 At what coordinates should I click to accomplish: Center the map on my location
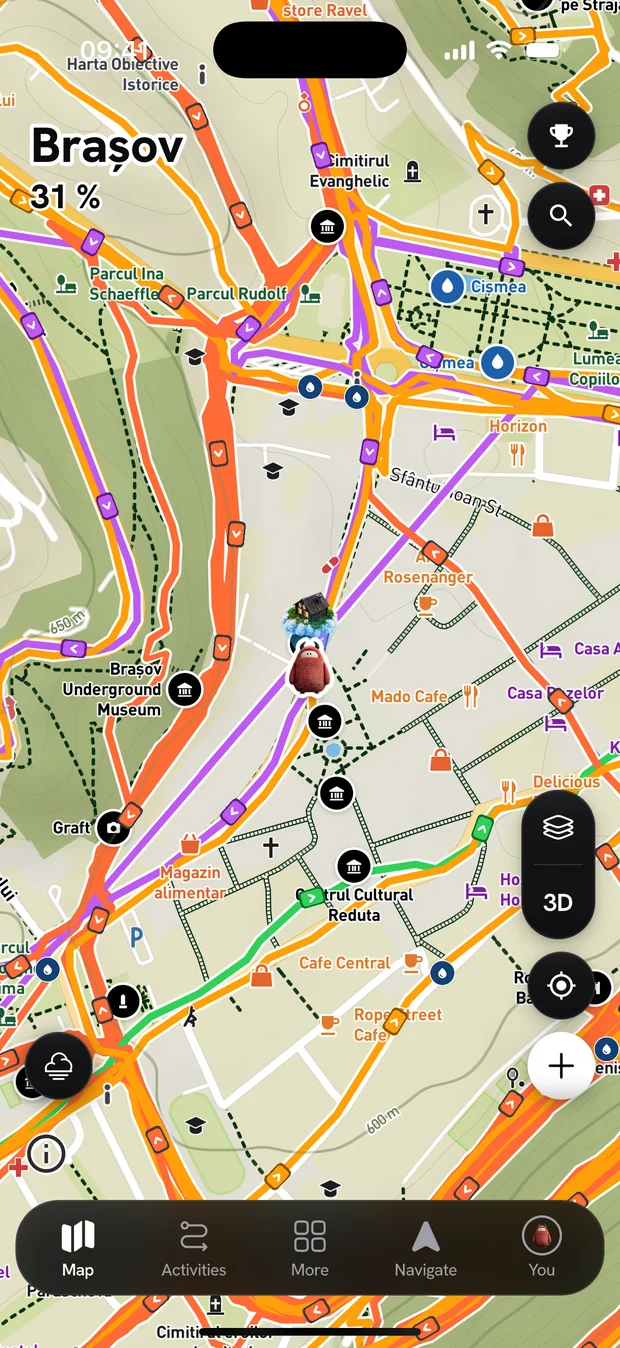[561, 986]
